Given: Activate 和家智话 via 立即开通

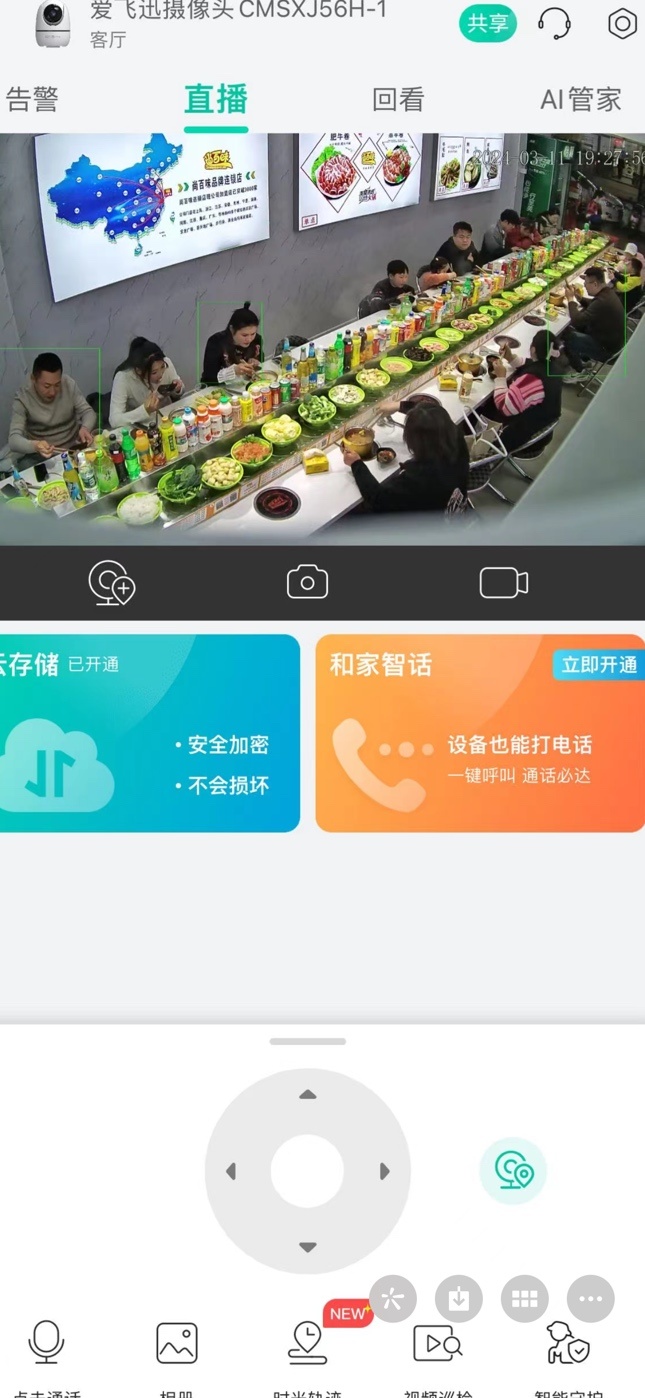Looking at the screenshot, I should pyautogui.click(x=598, y=665).
